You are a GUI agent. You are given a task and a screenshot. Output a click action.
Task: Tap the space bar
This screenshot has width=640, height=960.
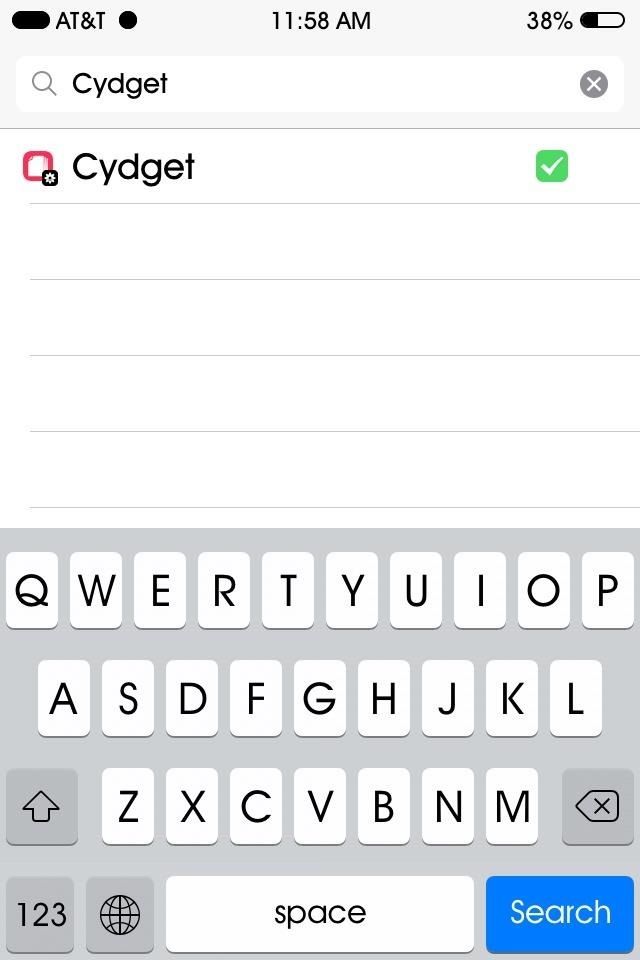[320, 913]
